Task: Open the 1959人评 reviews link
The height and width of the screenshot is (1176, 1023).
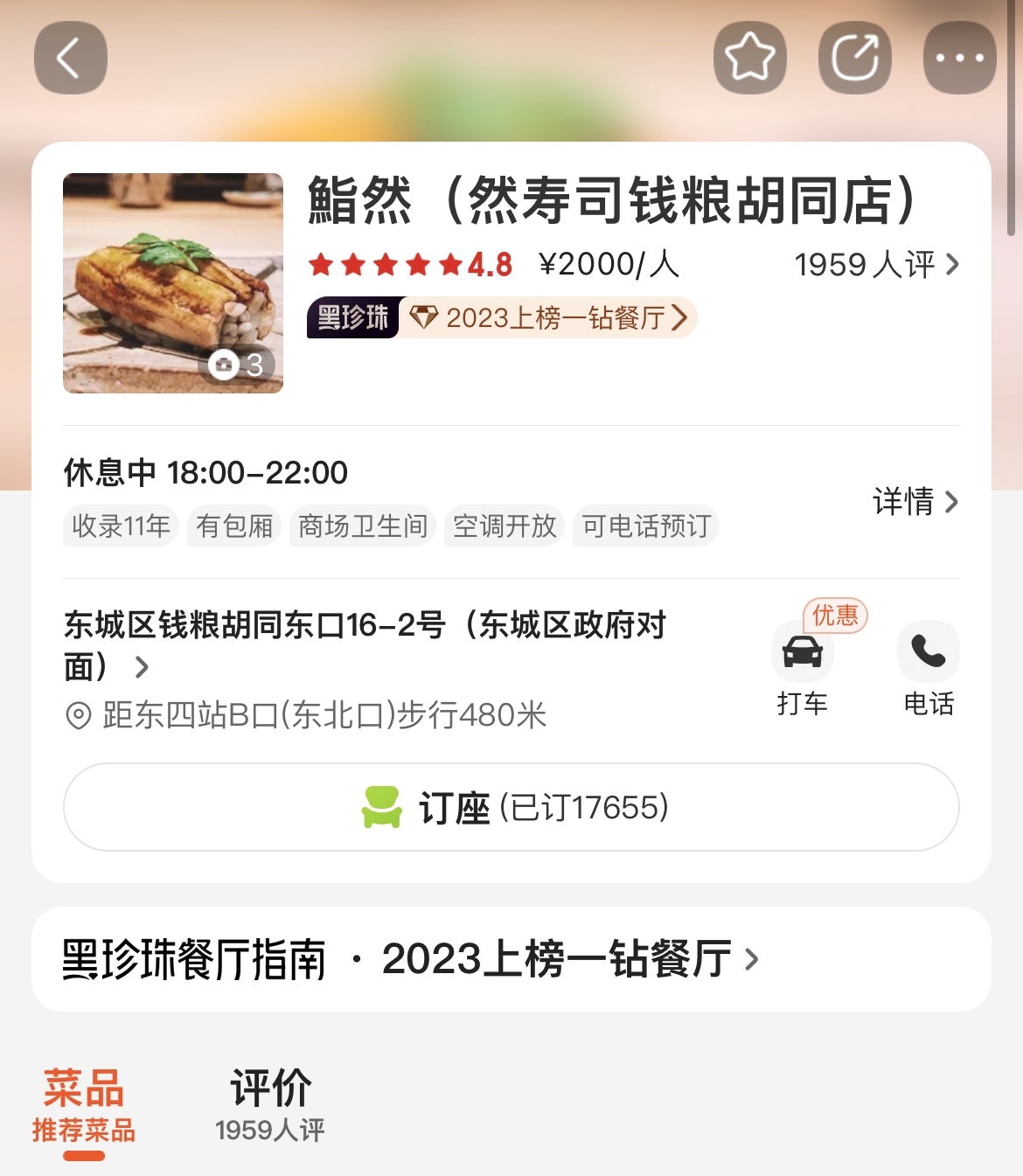Action: 876,264
